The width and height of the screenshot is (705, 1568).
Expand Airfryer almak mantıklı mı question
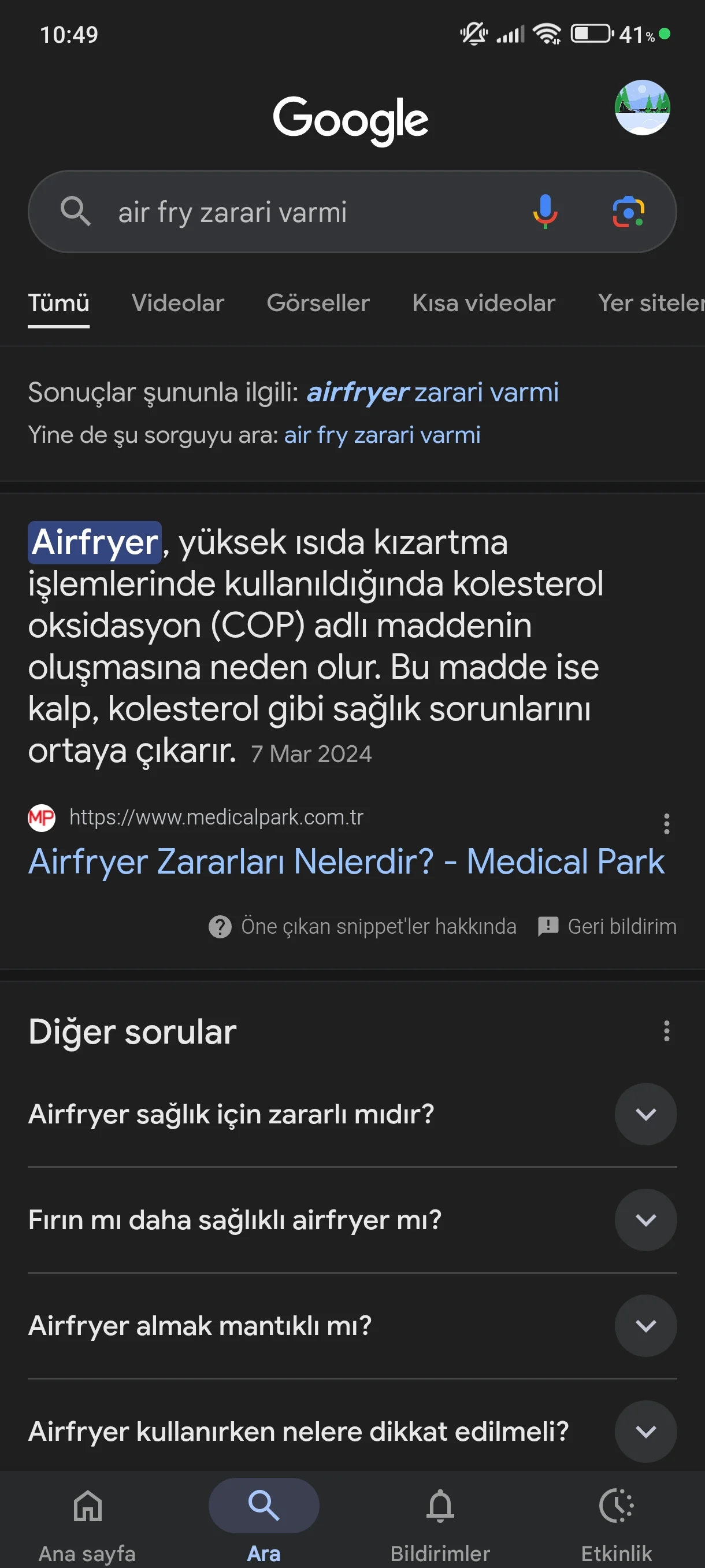[645, 1326]
